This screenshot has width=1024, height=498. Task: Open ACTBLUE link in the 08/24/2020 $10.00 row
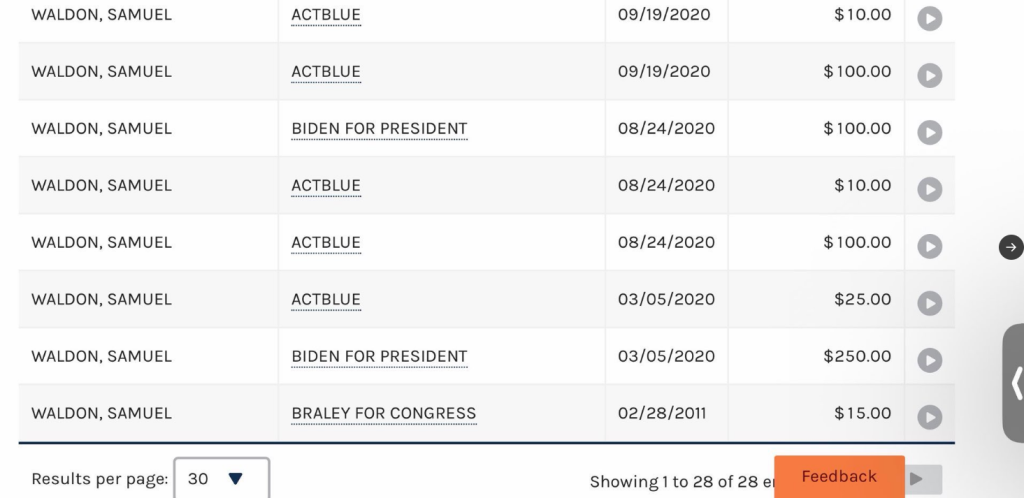pos(326,186)
